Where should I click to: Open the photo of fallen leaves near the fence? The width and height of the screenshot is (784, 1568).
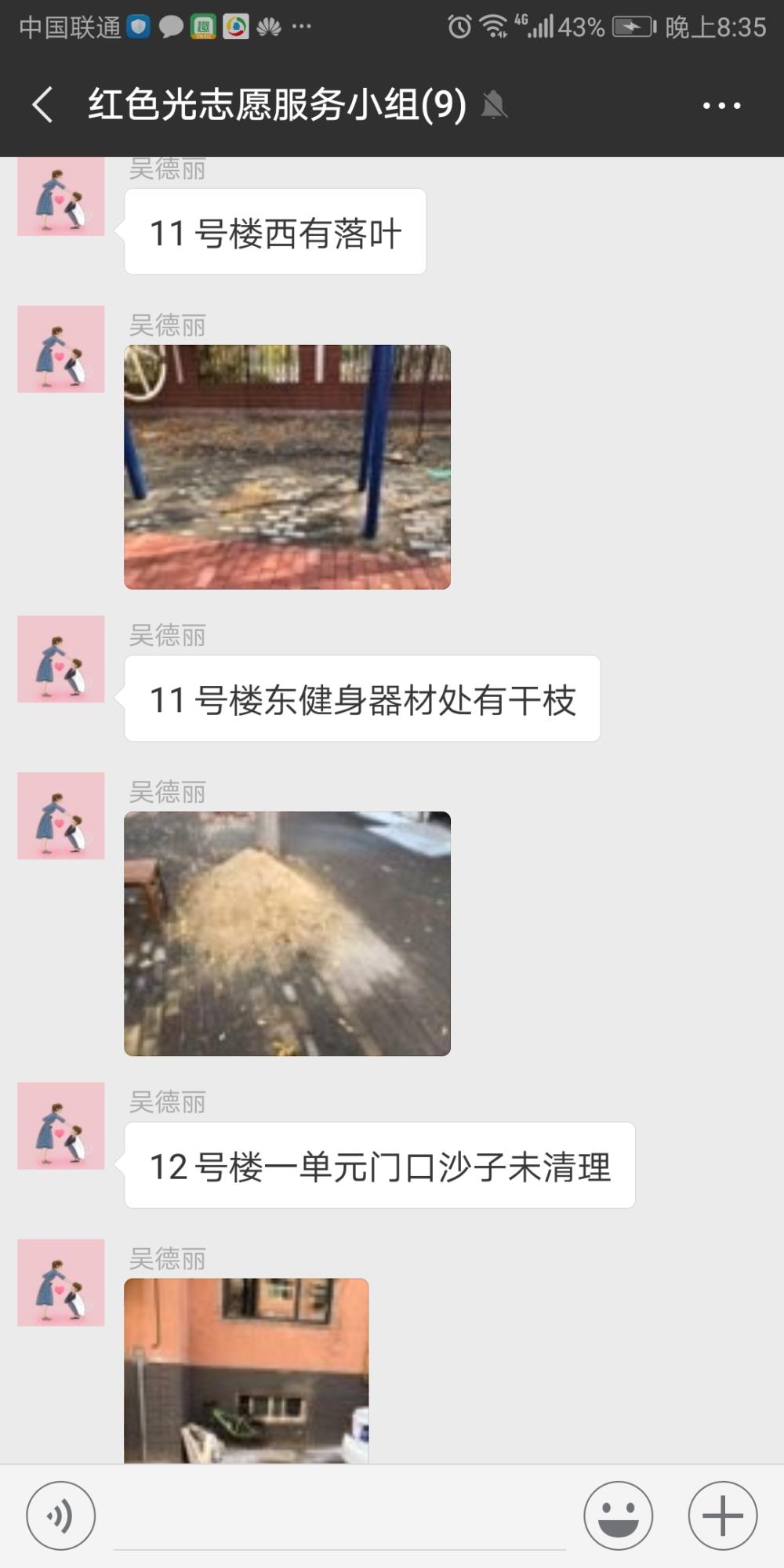coord(287,467)
